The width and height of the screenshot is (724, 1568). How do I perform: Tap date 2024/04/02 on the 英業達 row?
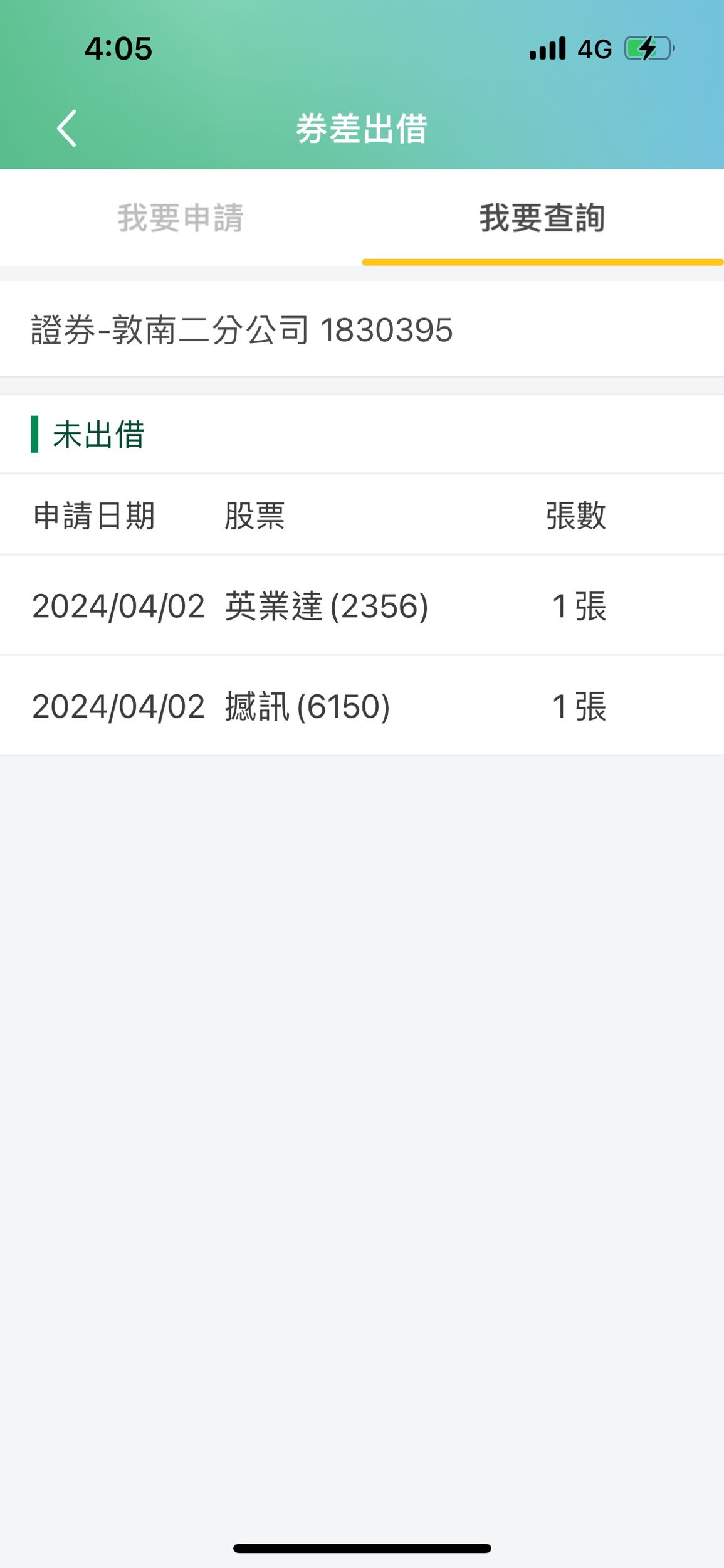[x=118, y=606]
